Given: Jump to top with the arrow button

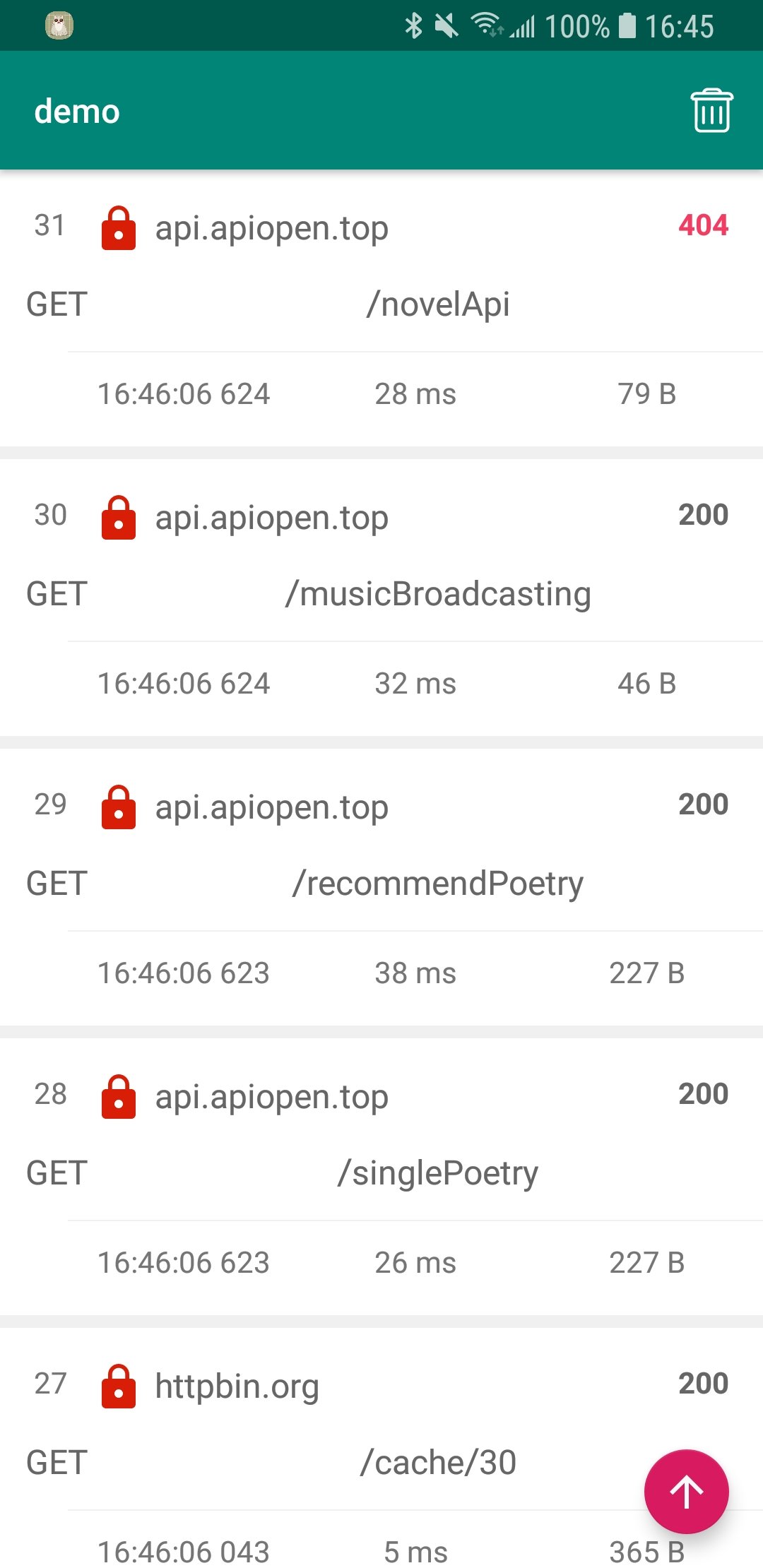Looking at the screenshot, I should coord(685,1491).
